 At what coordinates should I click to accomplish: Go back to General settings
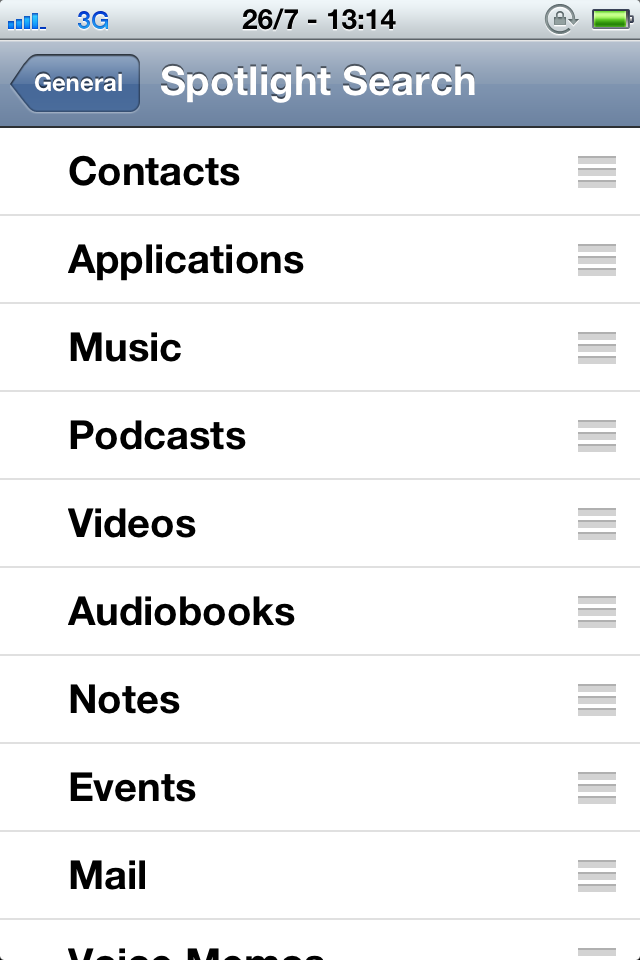pos(76,83)
